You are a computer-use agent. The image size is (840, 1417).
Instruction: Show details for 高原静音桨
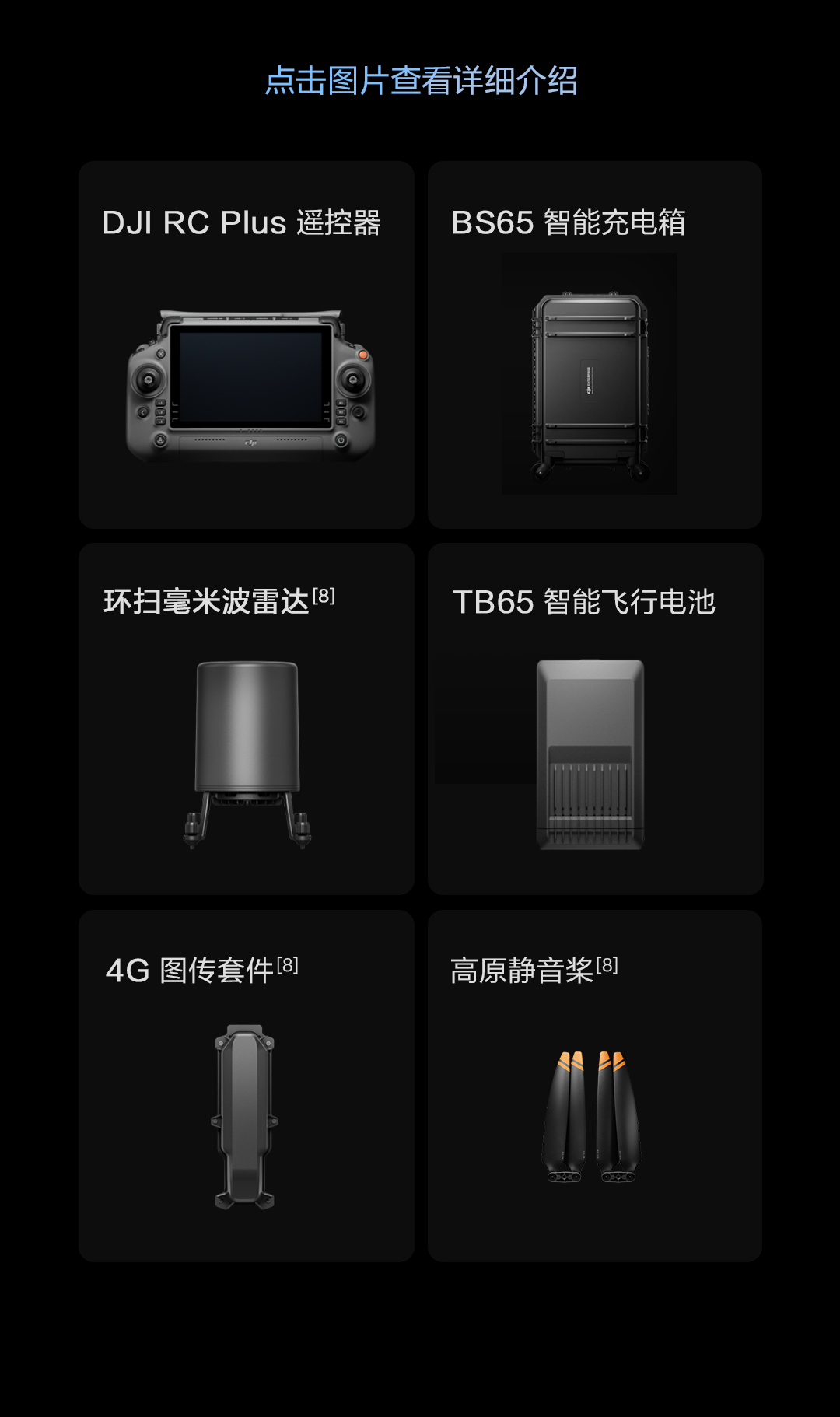[595, 1086]
